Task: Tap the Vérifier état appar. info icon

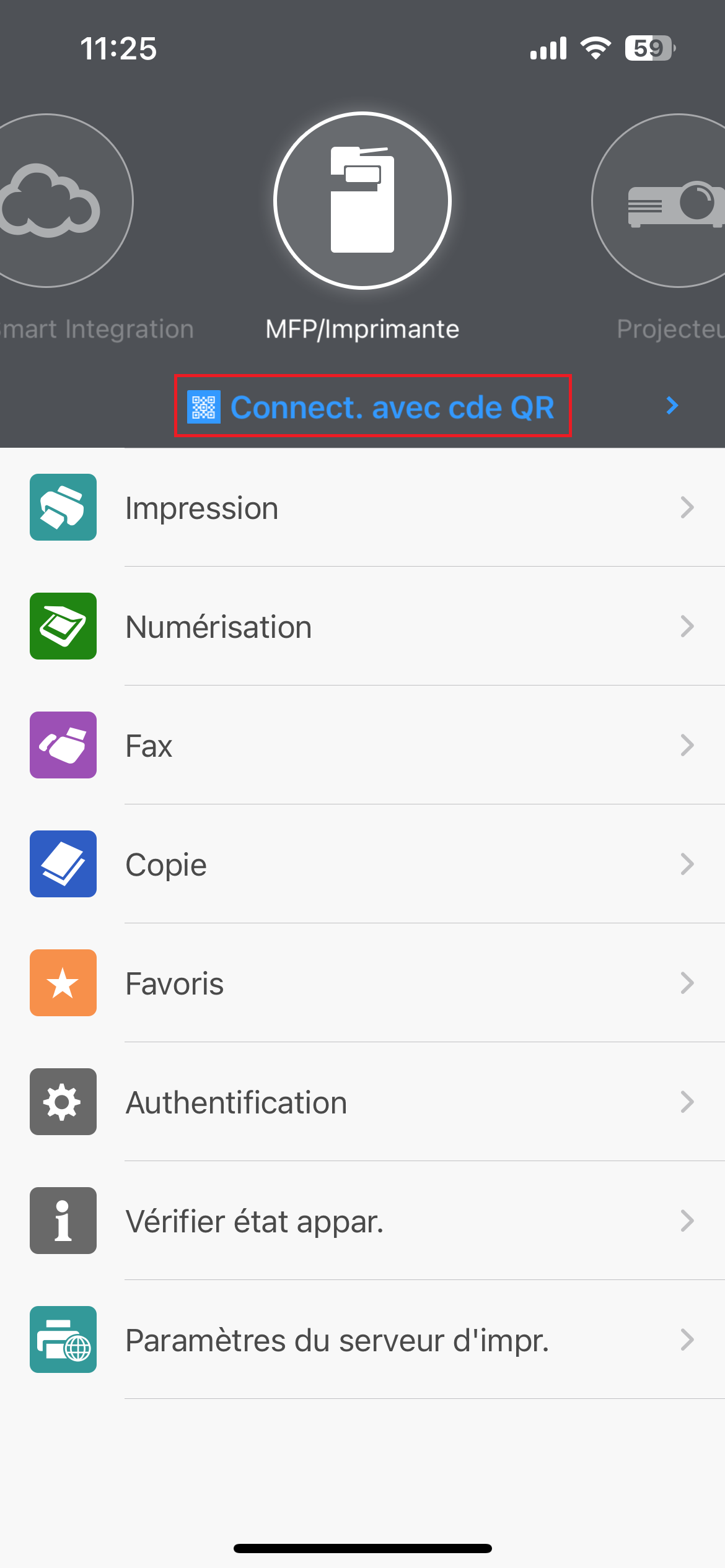Action: pos(63,1221)
